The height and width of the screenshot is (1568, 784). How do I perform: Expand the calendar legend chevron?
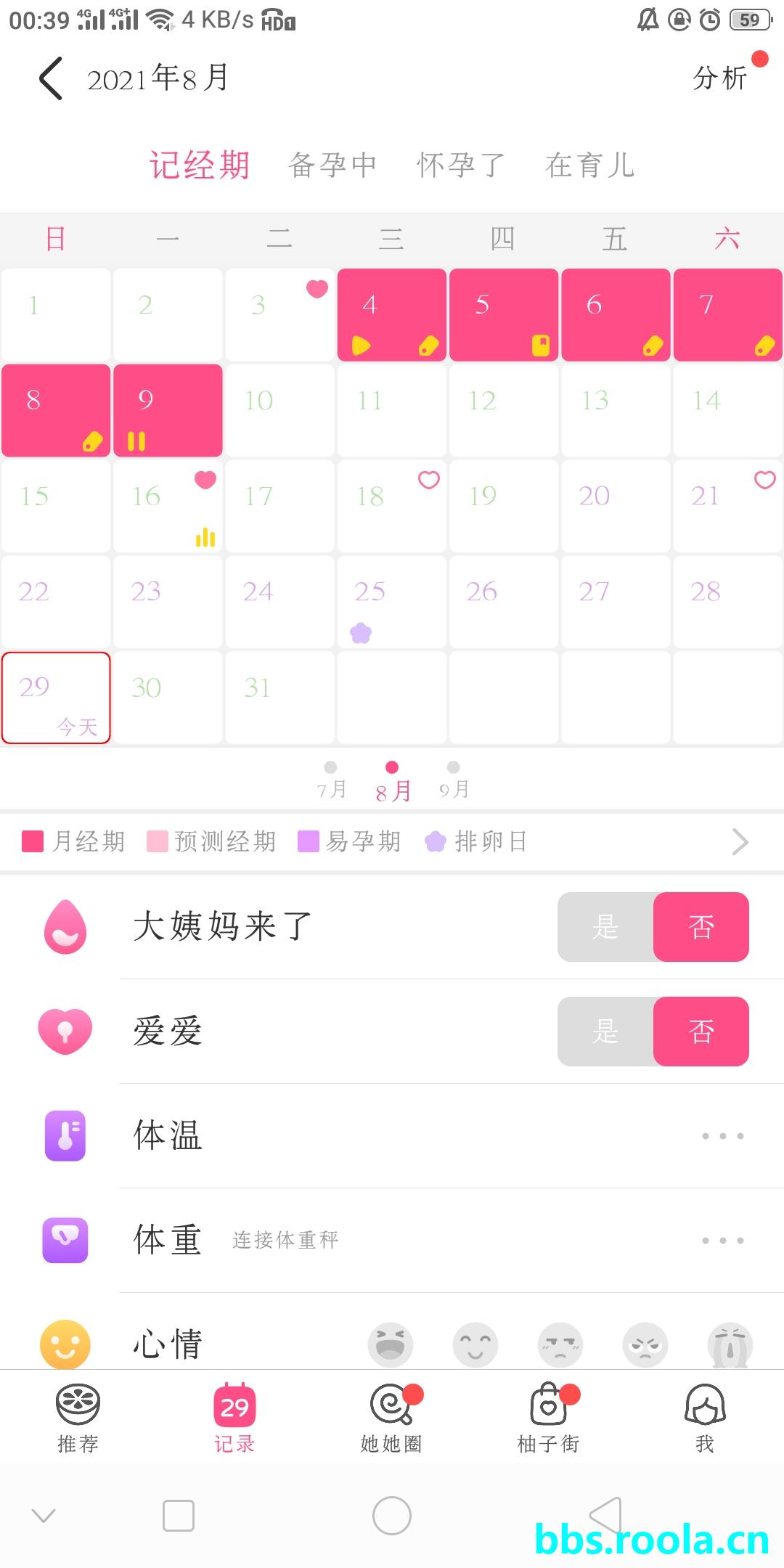[740, 842]
